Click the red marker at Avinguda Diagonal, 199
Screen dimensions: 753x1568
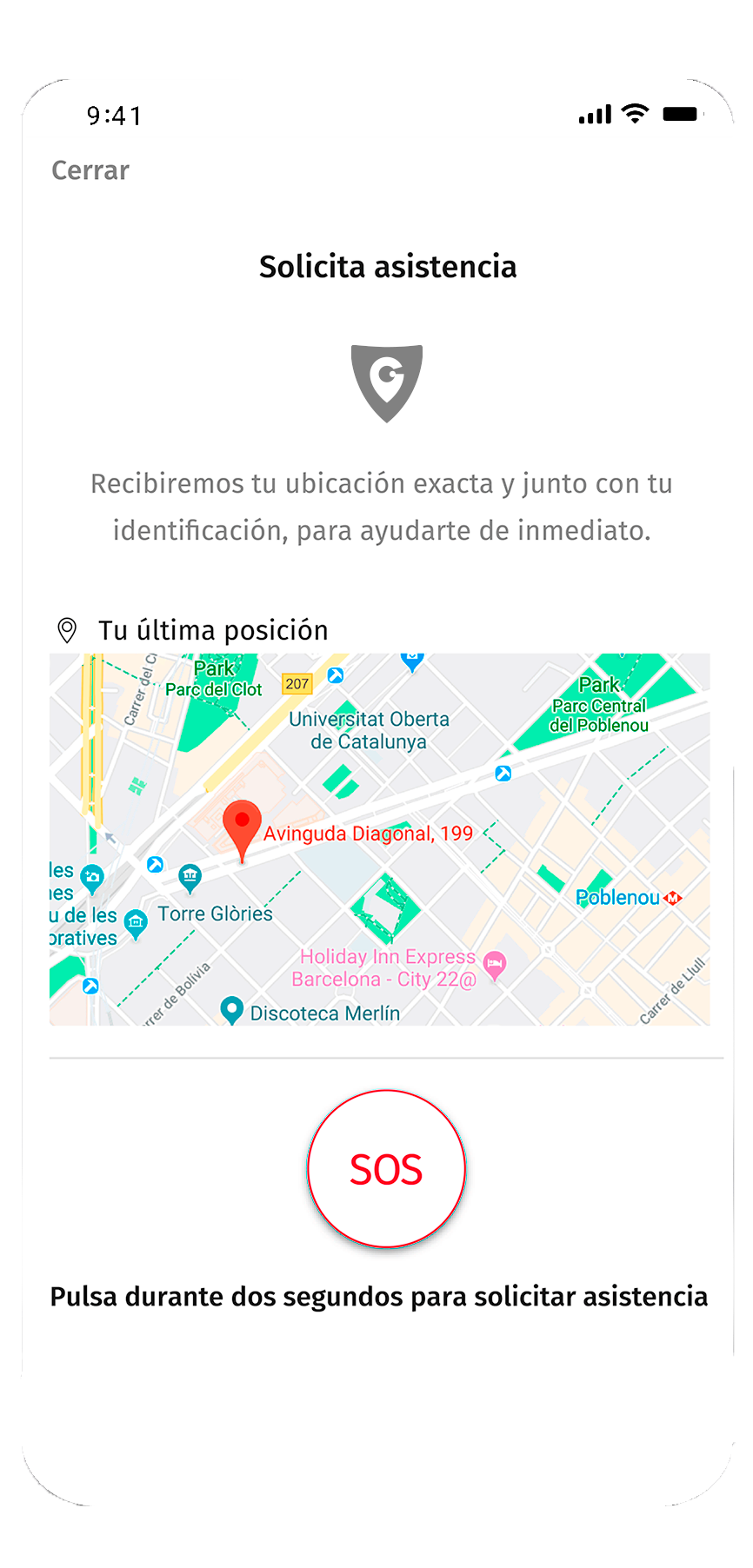[242, 821]
